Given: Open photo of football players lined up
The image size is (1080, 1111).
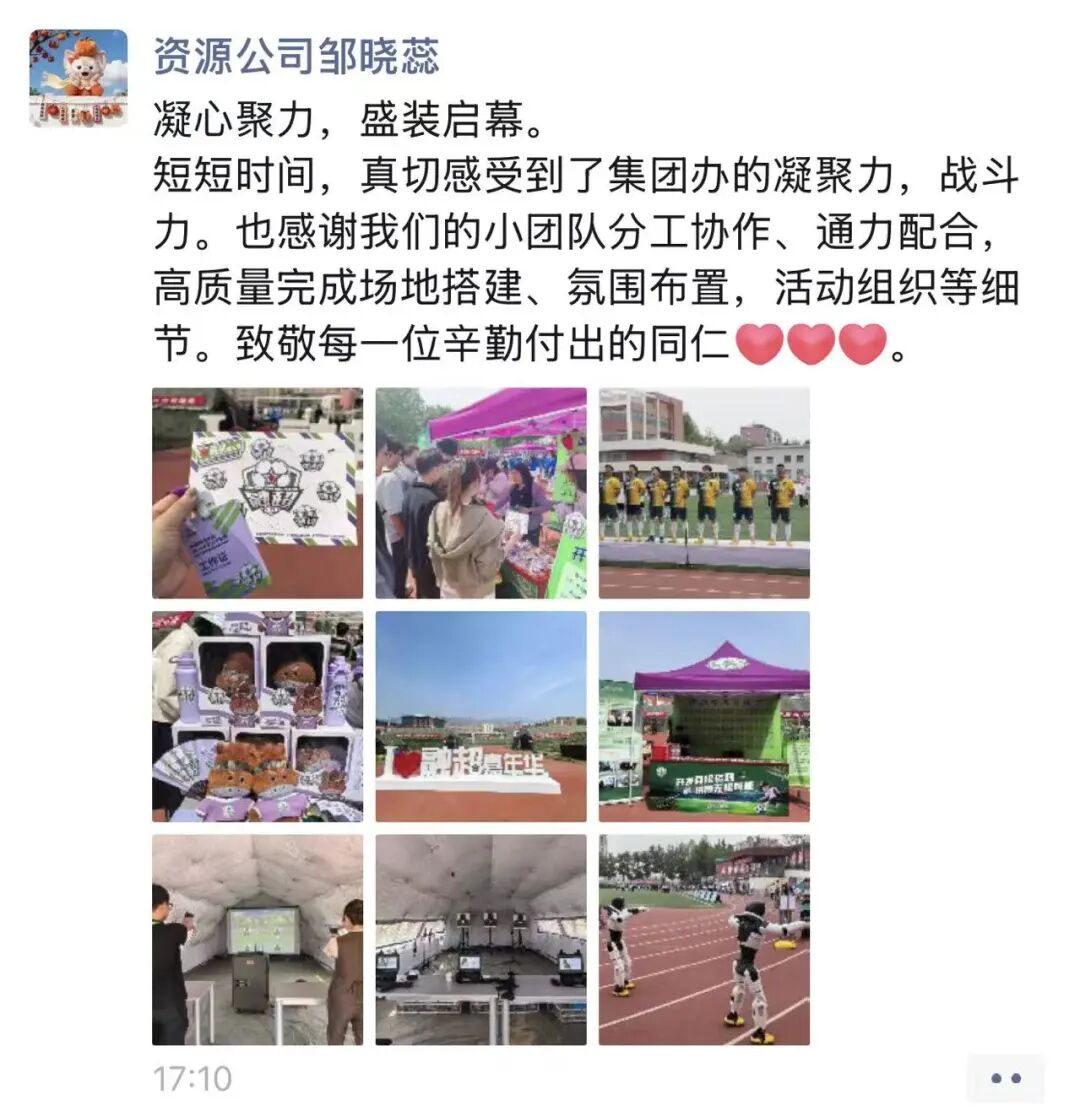Looking at the screenshot, I should pyautogui.click(x=704, y=493).
